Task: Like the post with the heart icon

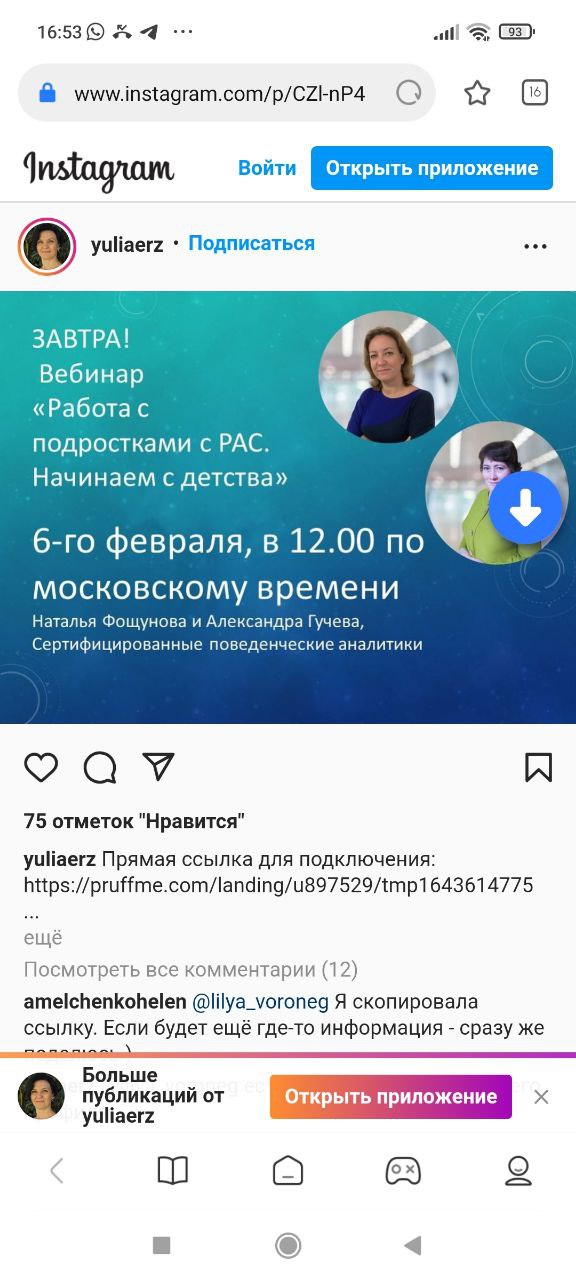Action: click(x=41, y=767)
